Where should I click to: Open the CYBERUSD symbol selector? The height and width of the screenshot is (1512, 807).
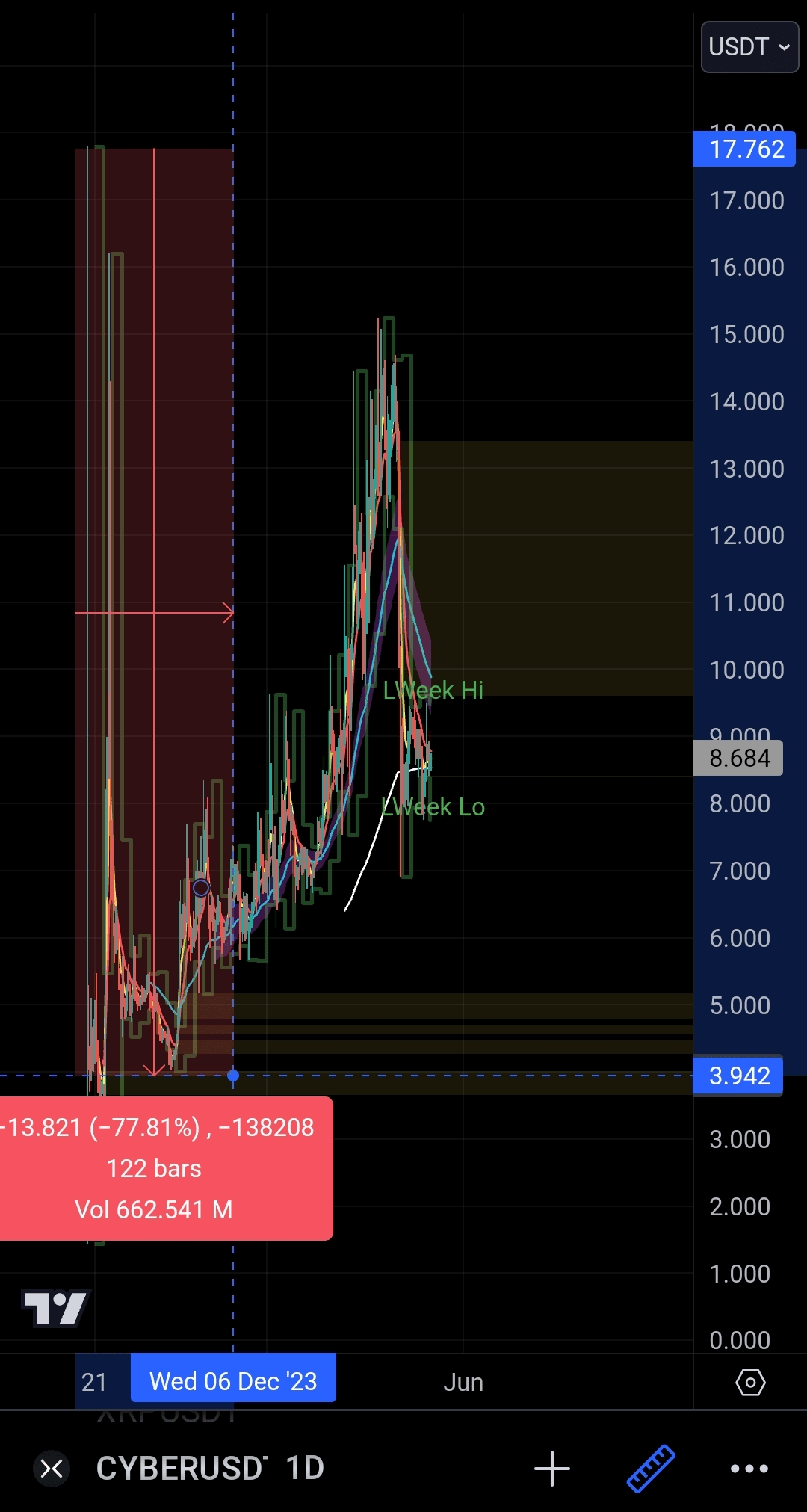click(181, 1469)
